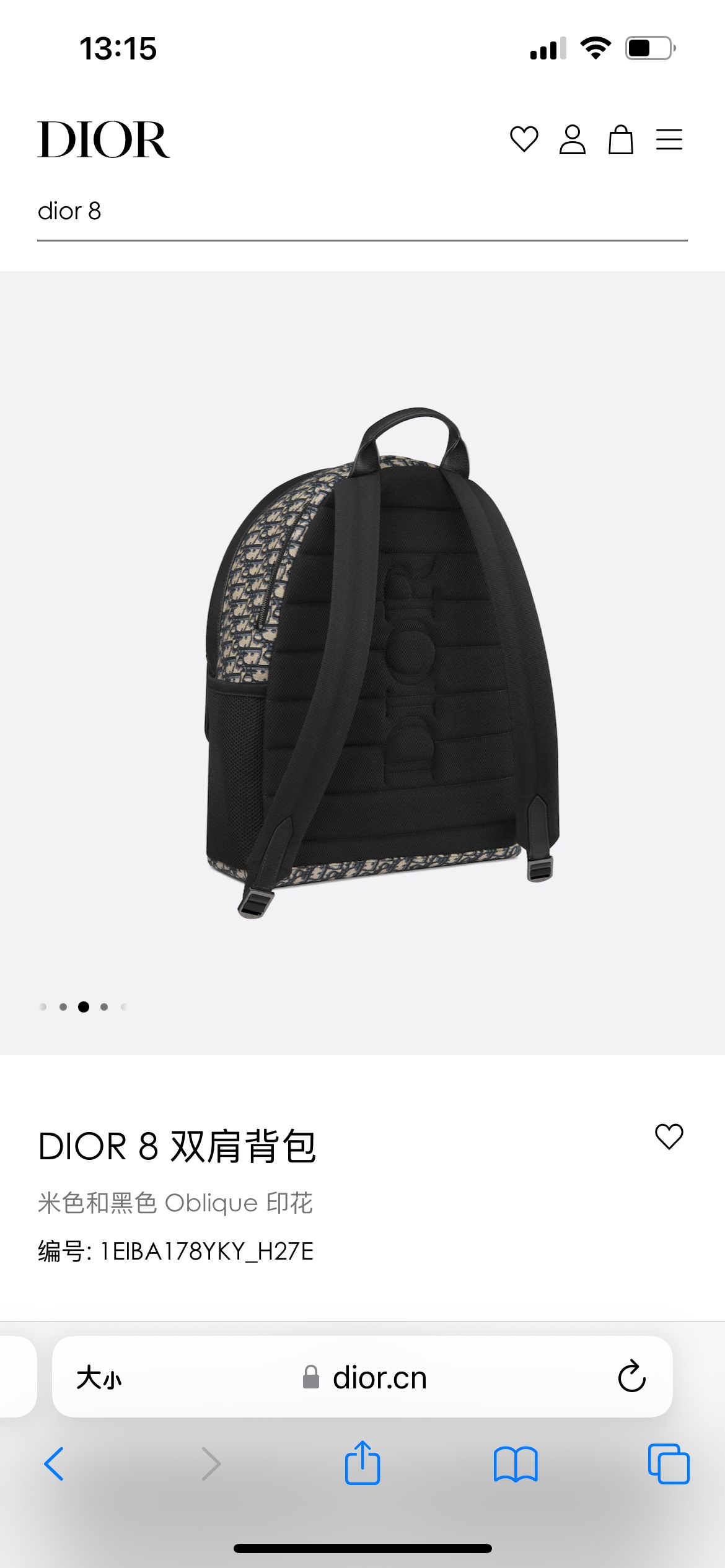Open the shopping bag
Viewport: 725px width, 1568px height.
click(x=620, y=139)
